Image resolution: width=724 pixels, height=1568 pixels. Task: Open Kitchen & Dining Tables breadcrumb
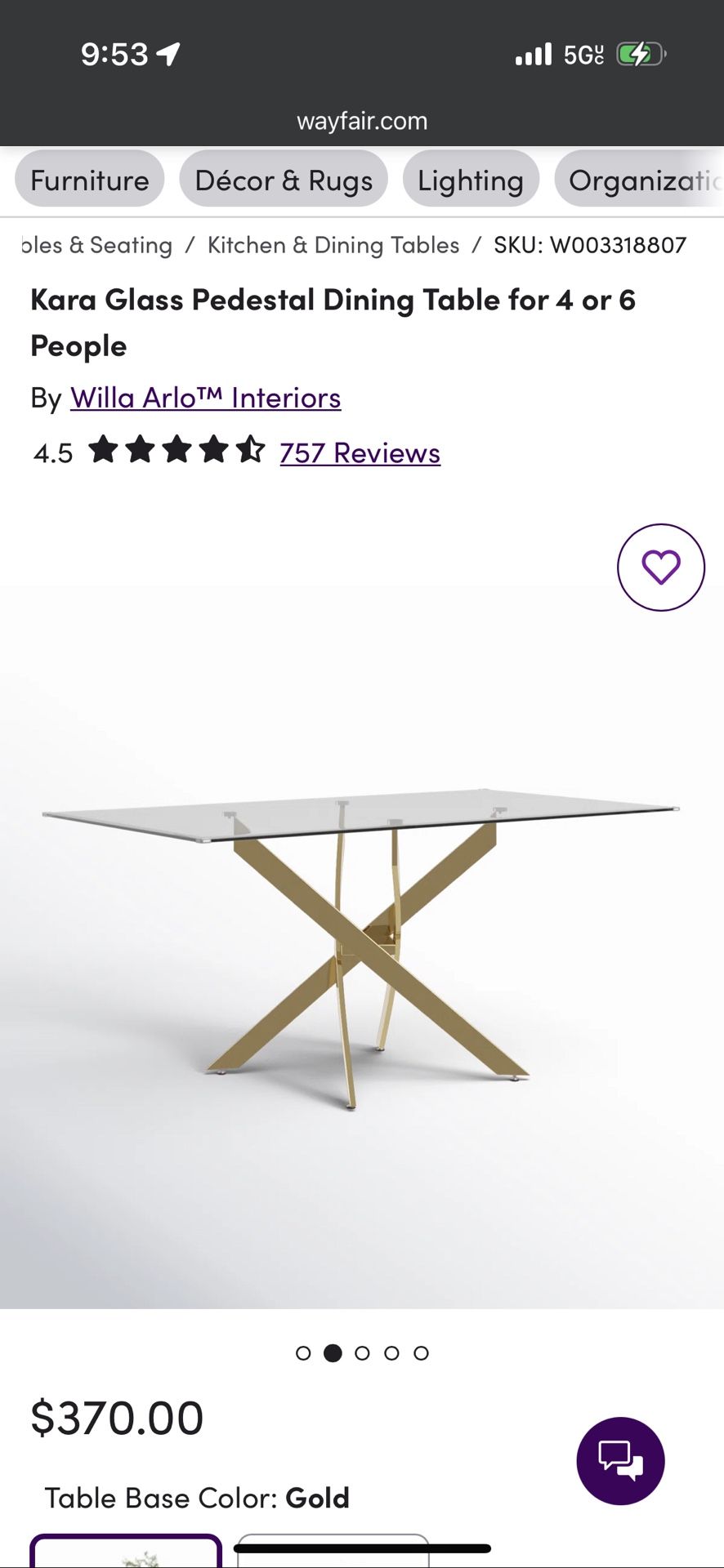[x=333, y=245]
